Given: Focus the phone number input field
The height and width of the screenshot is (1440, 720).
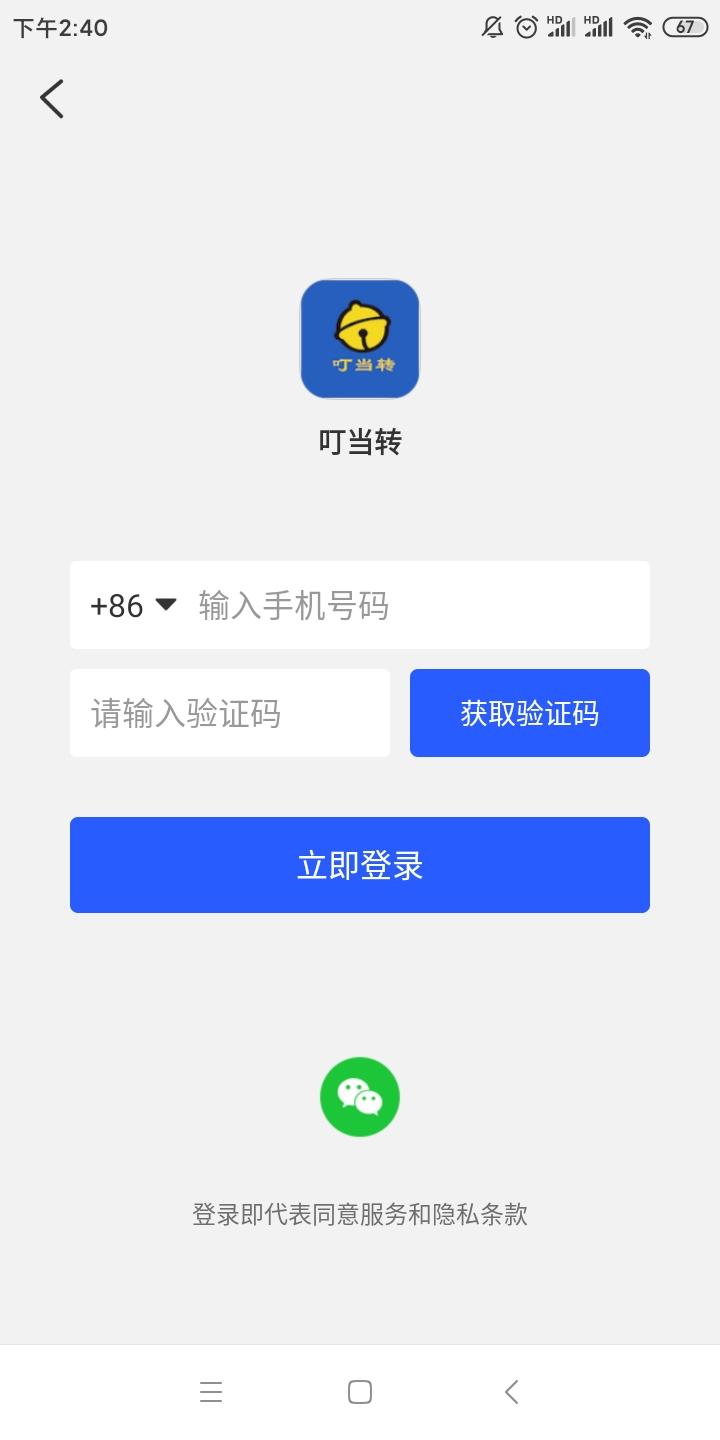Looking at the screenshot, I should pos(420,605).
